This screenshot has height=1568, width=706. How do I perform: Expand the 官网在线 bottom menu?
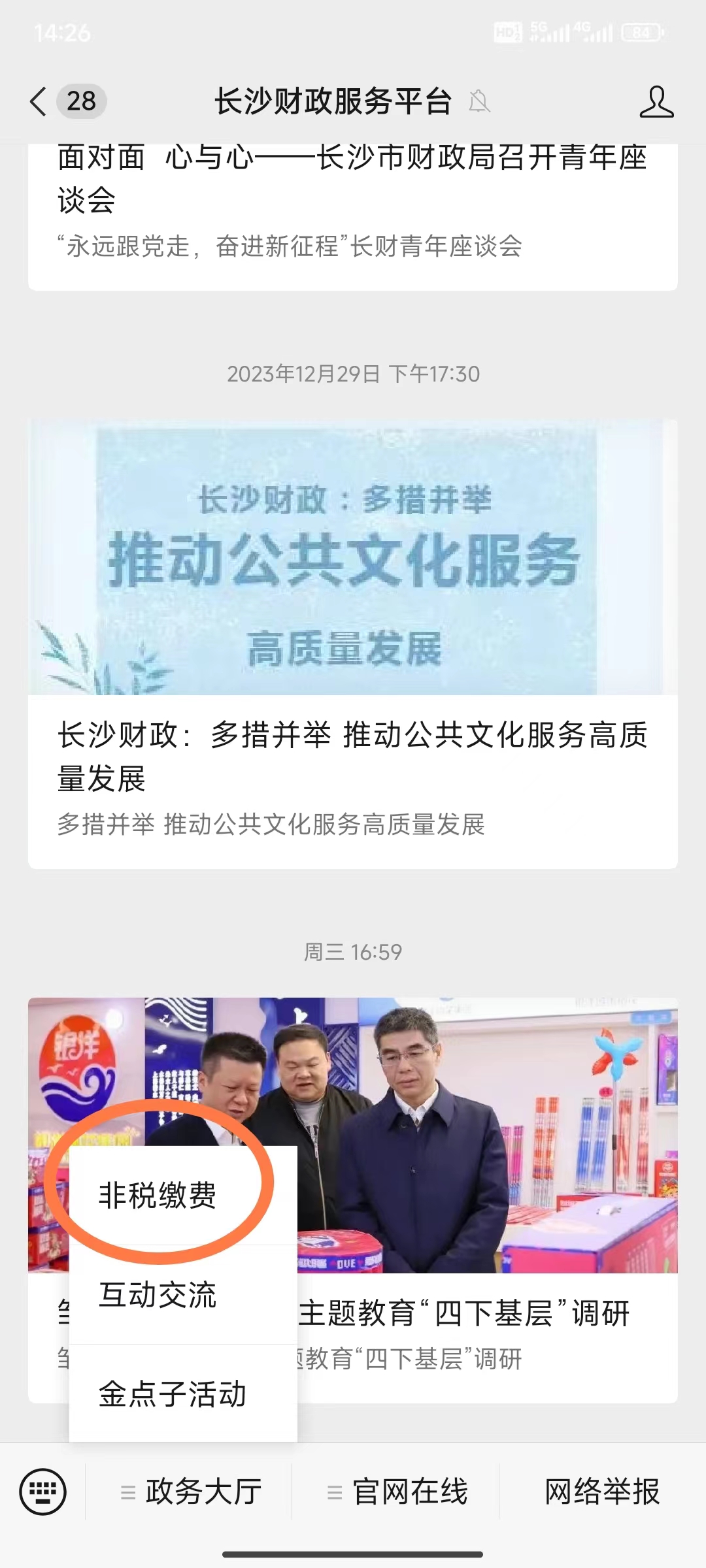click(397, 1492)
